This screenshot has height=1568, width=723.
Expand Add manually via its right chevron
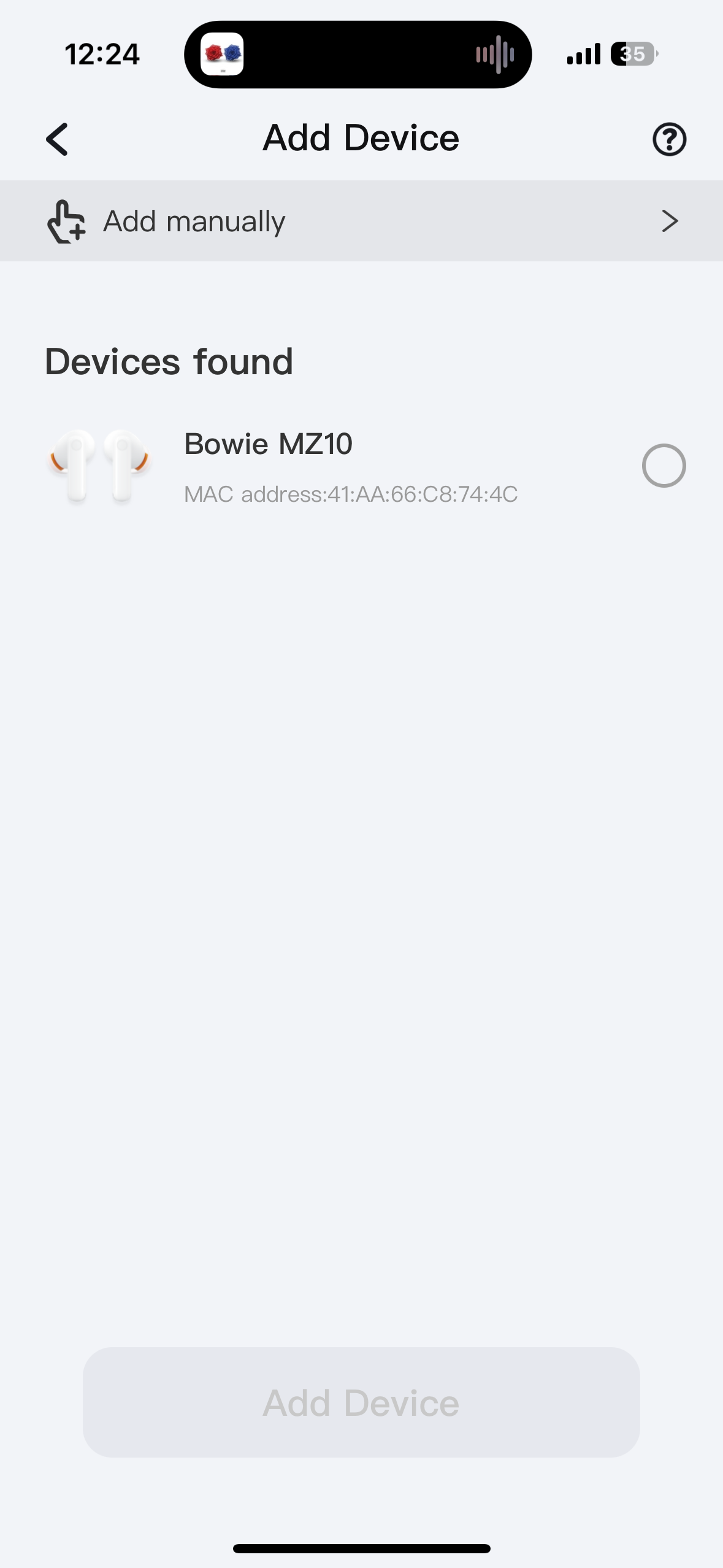[670, 221]
